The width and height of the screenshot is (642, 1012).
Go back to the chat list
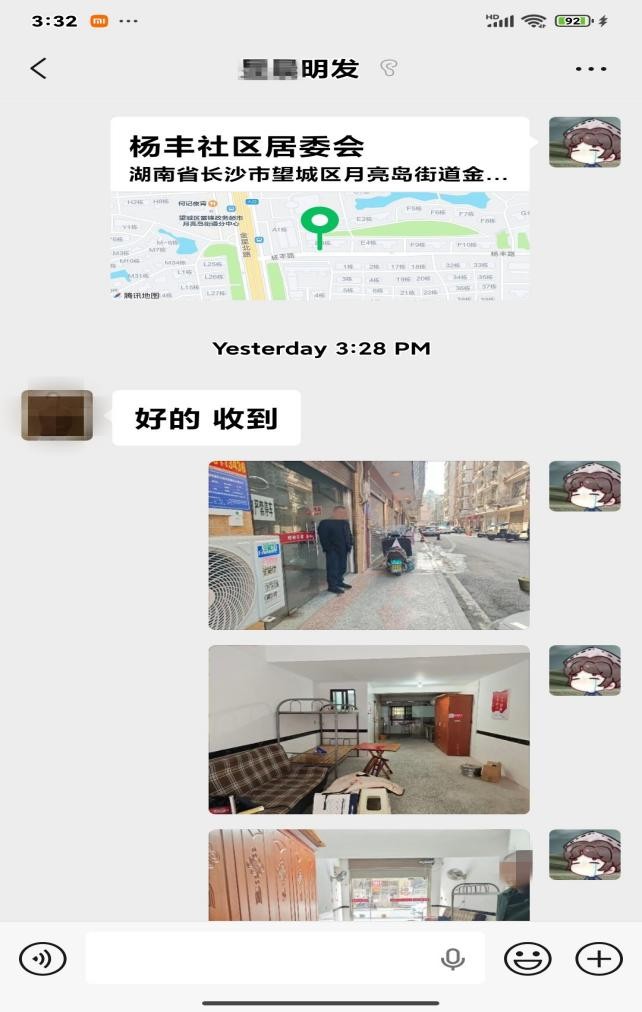point(38,68)
